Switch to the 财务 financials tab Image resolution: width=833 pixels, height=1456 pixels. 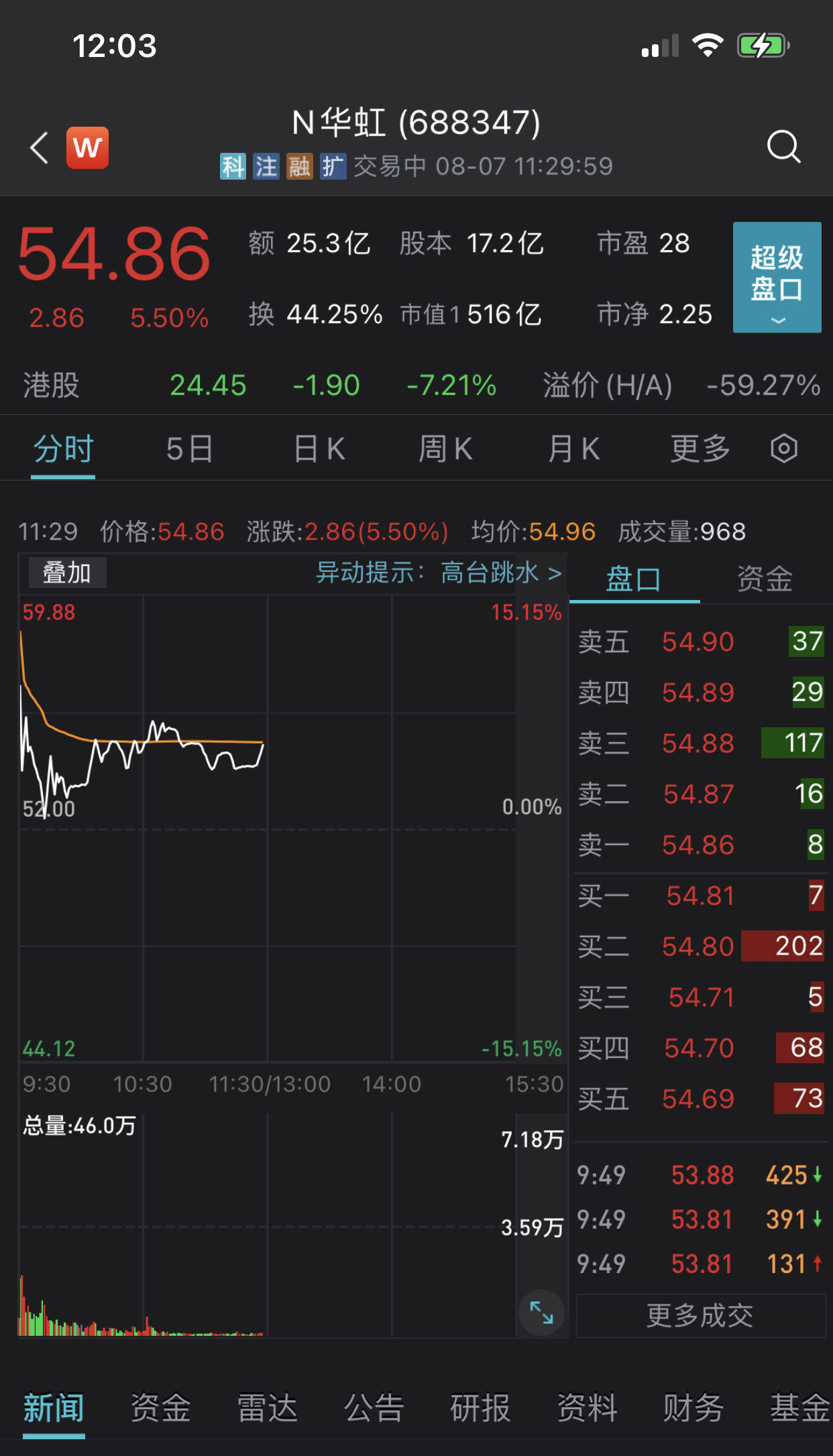click(693, 1408)
